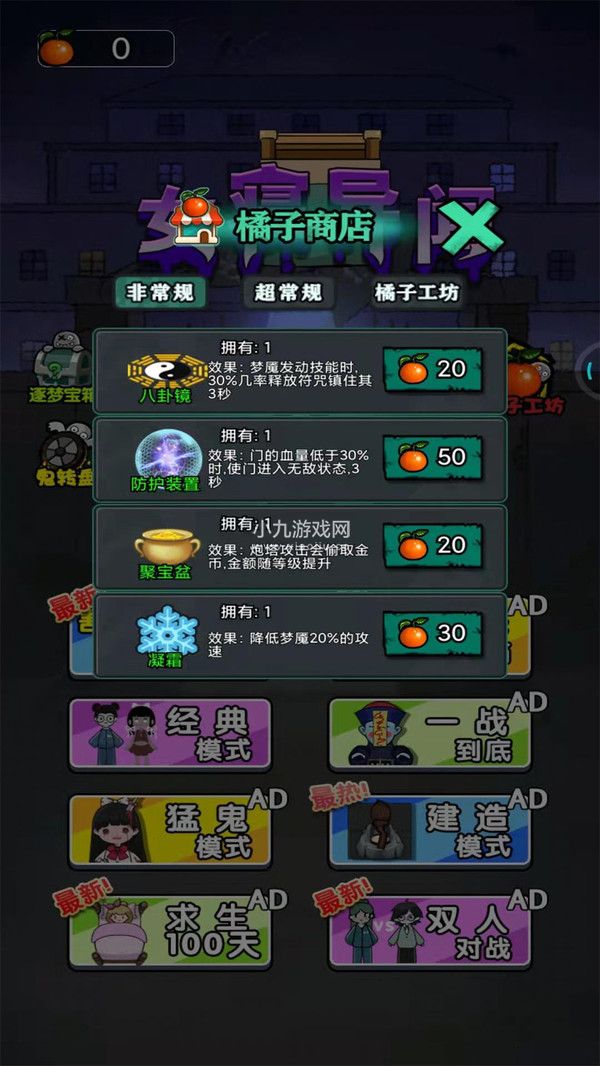Buy 八卦镜 for 20 oranges
The height and width of the screenshot is (1066, 600).
click(x=433, y=370)
